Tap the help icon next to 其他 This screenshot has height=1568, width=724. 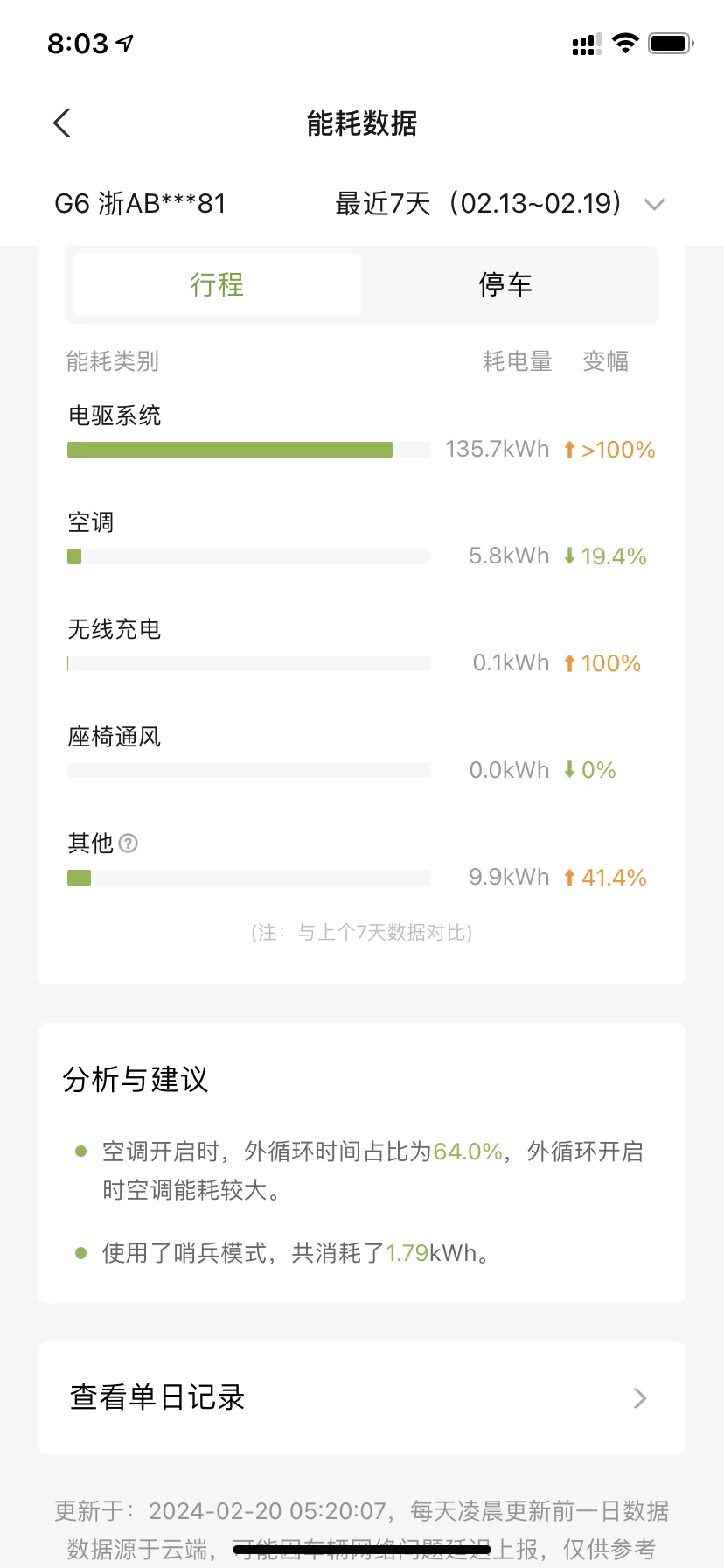[129, 843]
